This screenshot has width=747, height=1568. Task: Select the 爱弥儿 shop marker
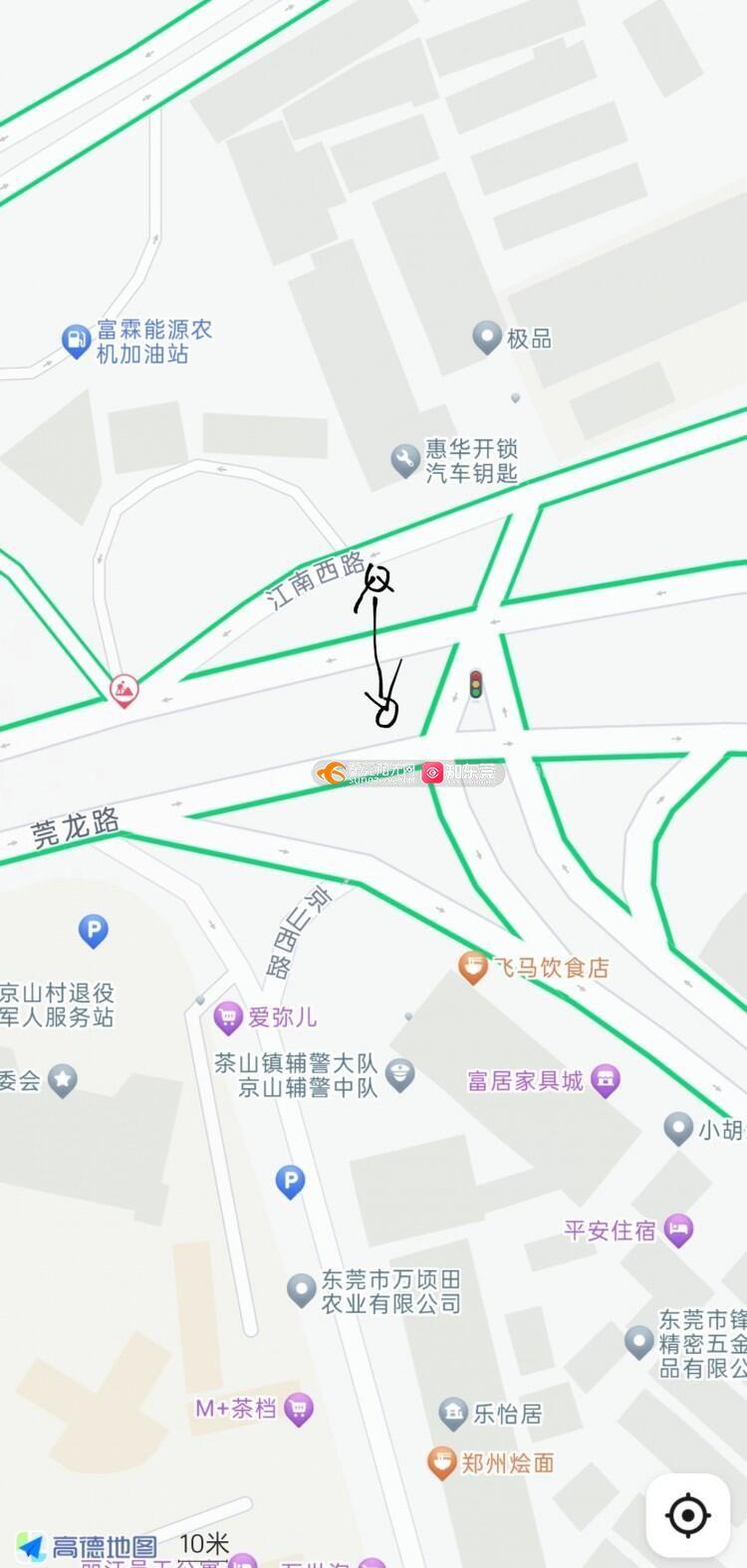(228, 1016)
